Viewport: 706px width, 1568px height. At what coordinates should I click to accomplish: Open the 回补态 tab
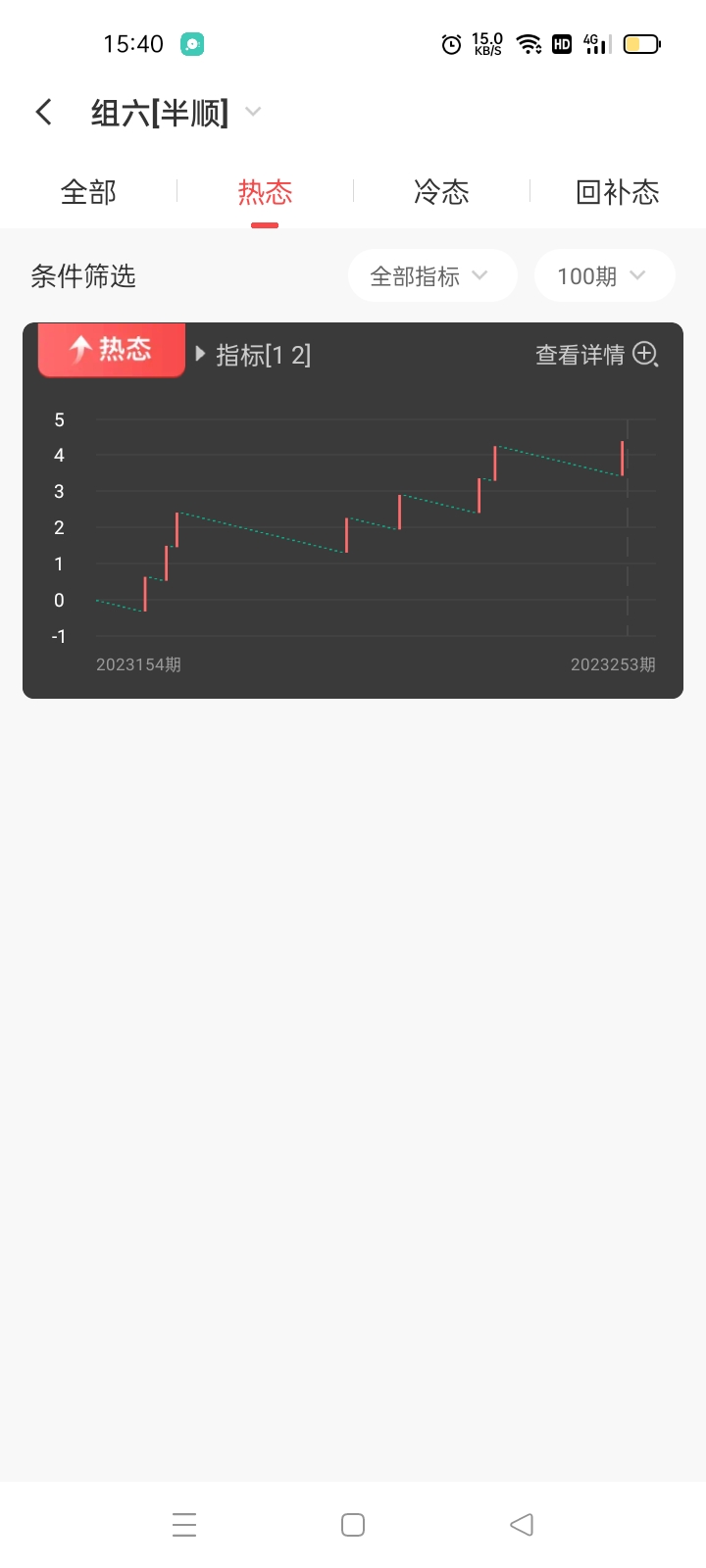(x=617, y=192)
